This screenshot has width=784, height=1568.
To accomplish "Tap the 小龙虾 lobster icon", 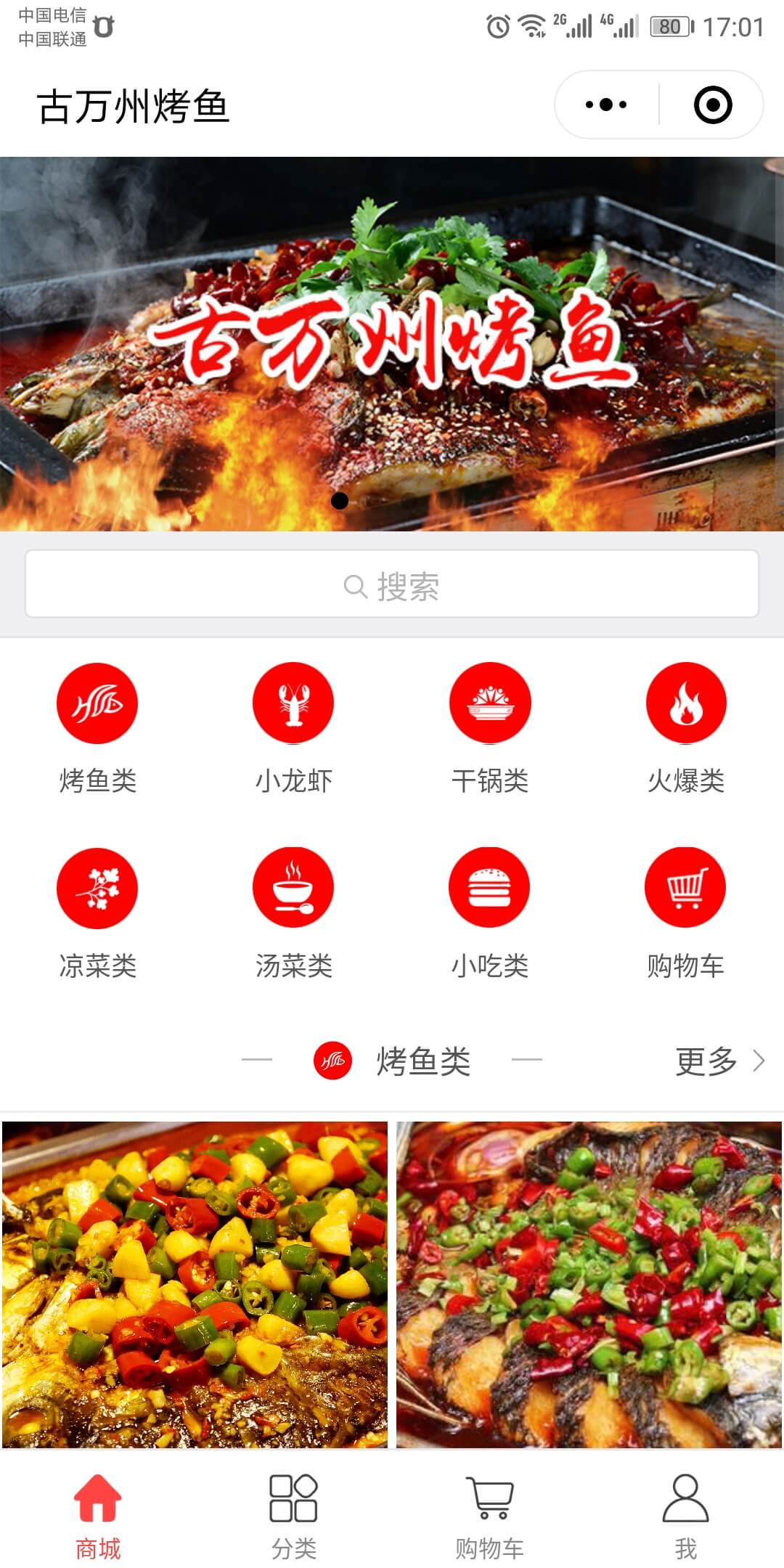I will pos(293,703).
